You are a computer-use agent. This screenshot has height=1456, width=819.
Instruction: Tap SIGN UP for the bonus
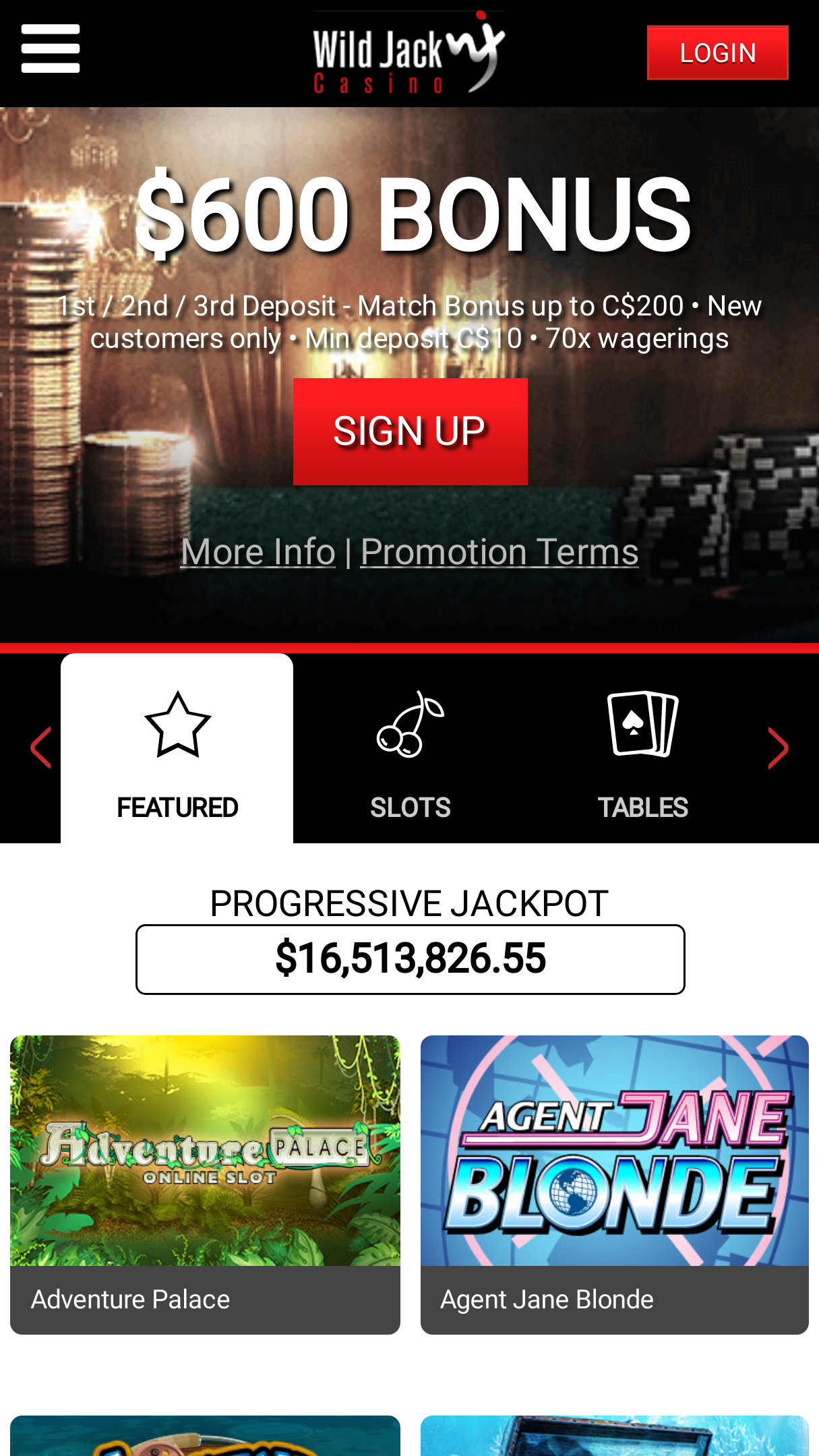(x=410, y=431)
